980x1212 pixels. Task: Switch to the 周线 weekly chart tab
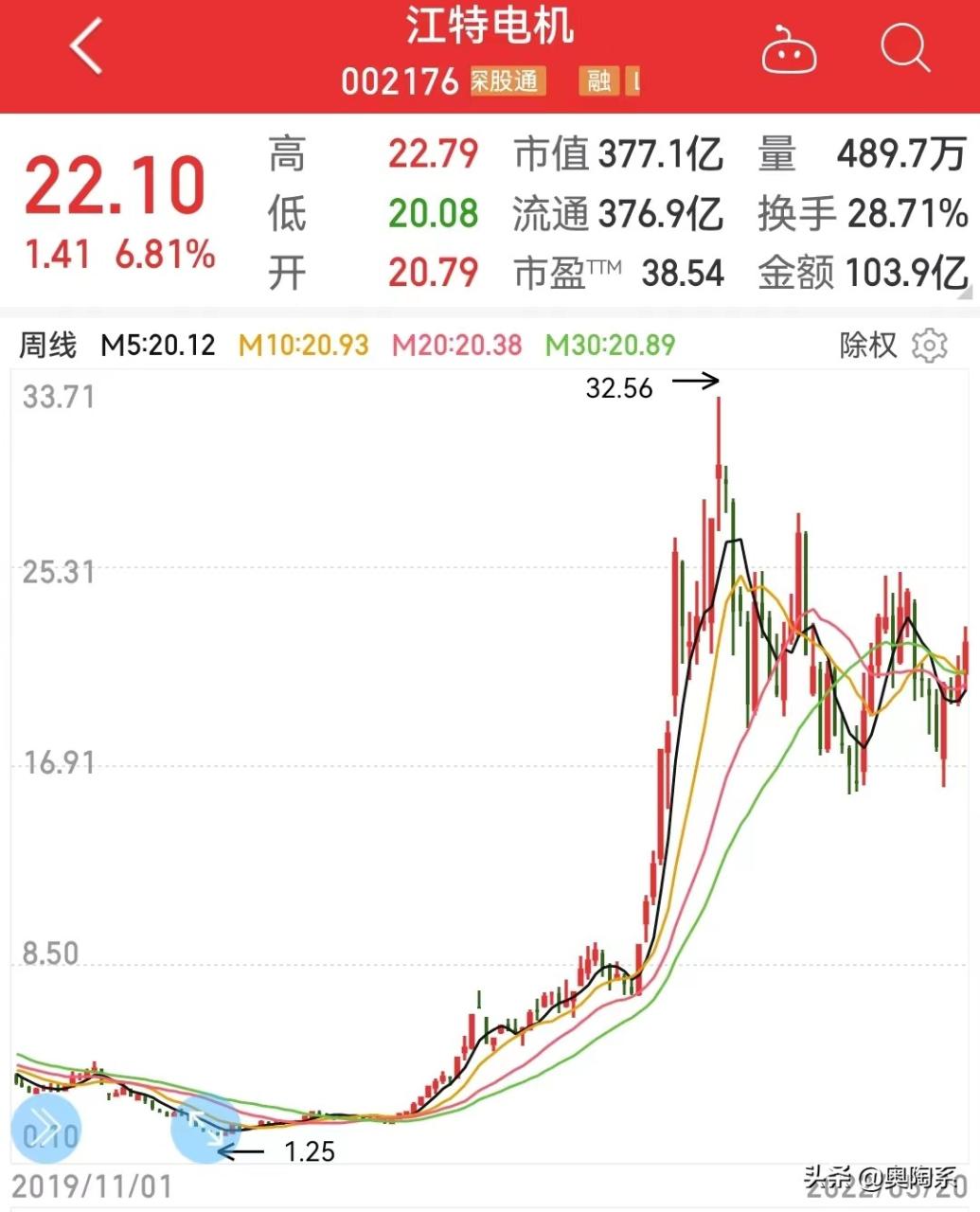tap(47, 346)
